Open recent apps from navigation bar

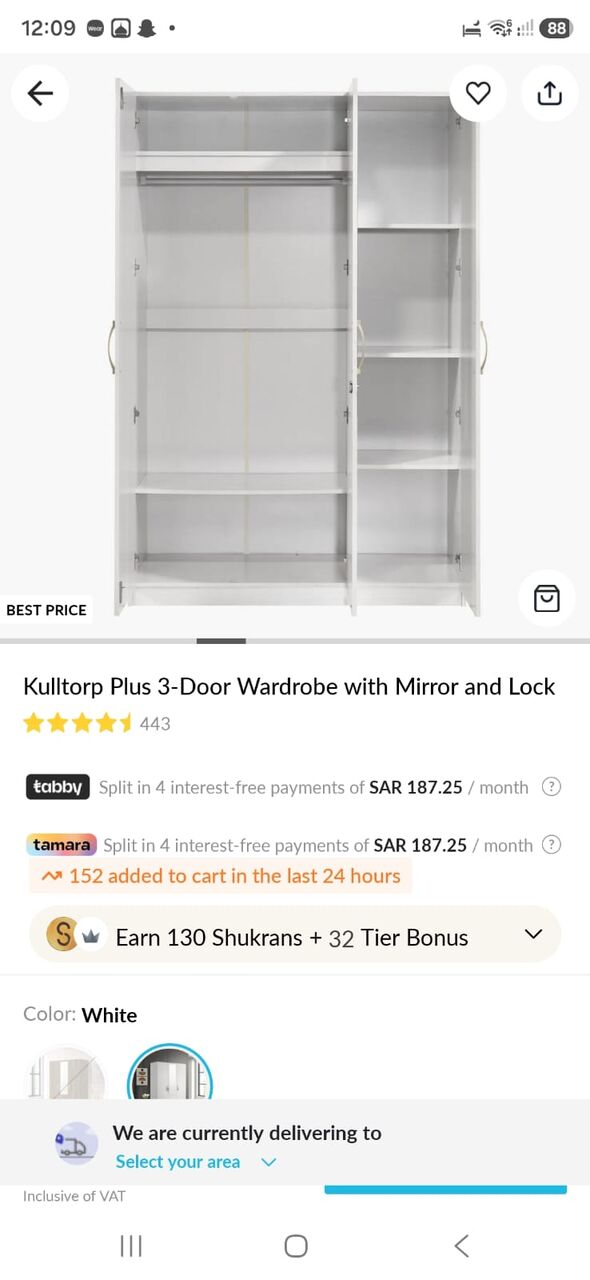pos(131,1245)
